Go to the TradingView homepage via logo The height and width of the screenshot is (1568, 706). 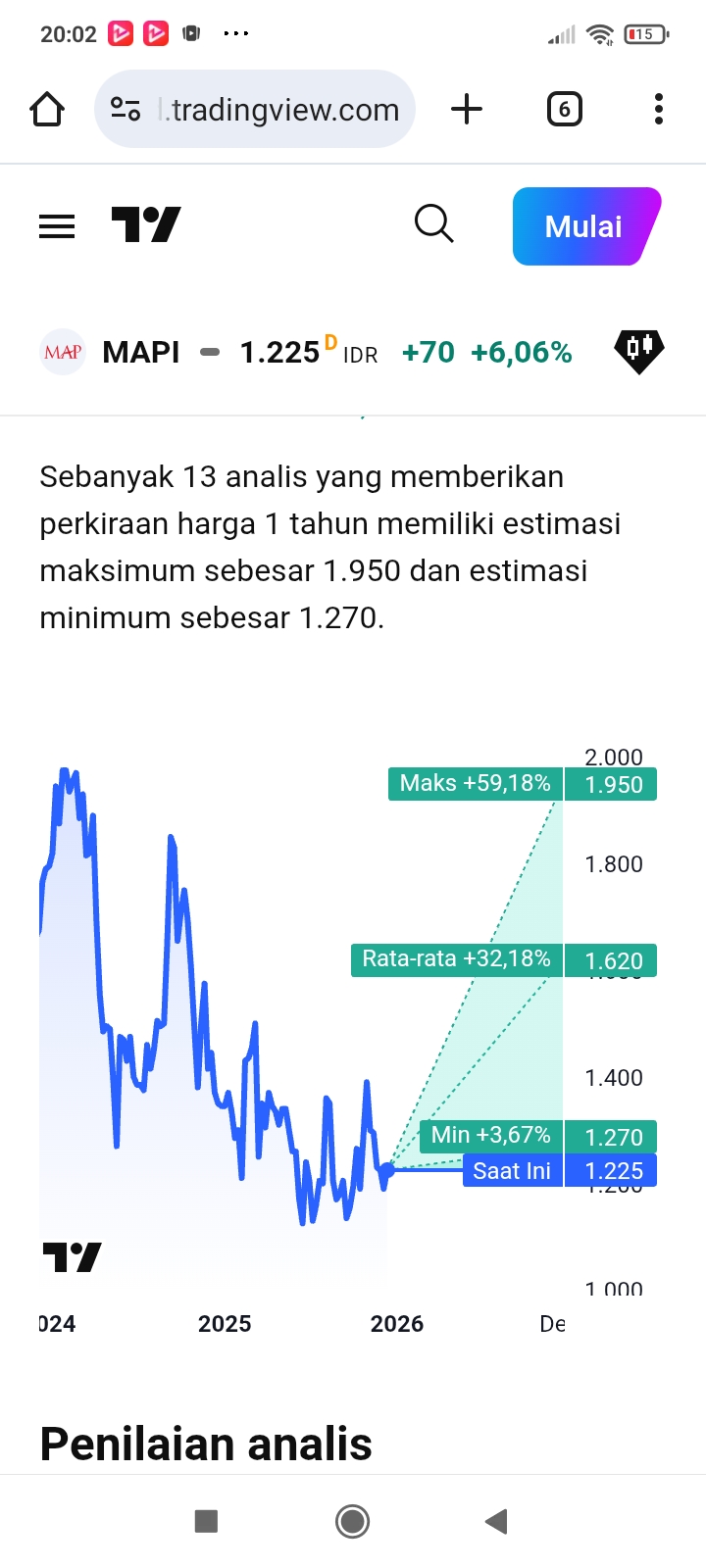pyautogui.click(x=146, y=225)
